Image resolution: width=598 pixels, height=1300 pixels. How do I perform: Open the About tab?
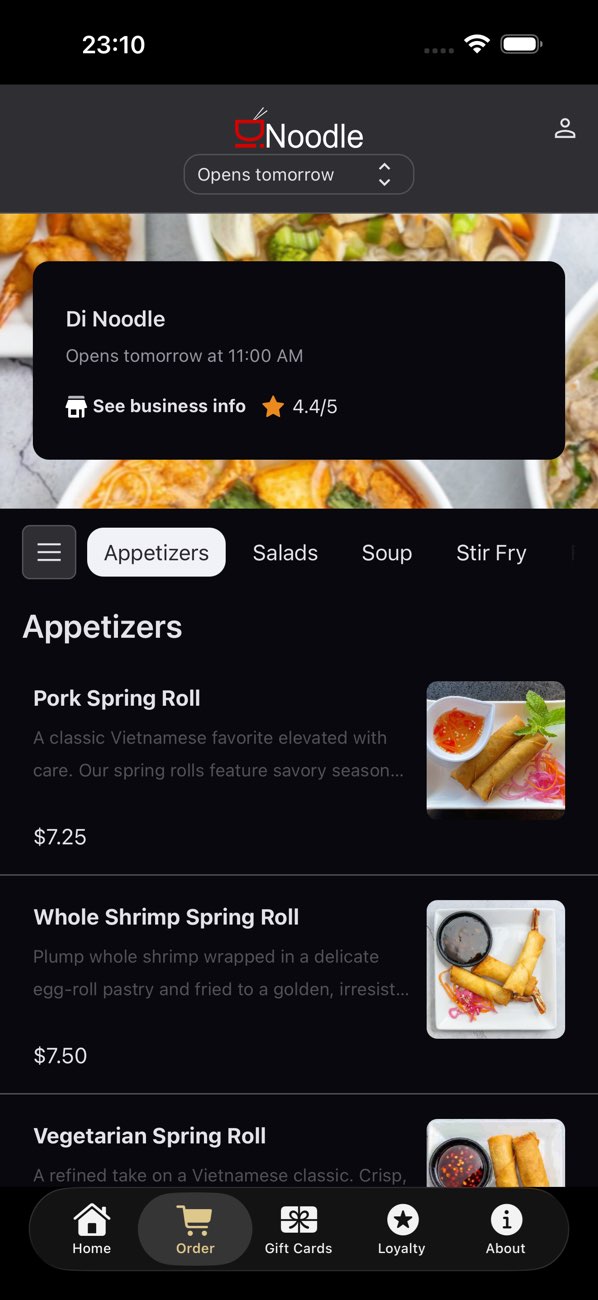tap(506, 1229)
